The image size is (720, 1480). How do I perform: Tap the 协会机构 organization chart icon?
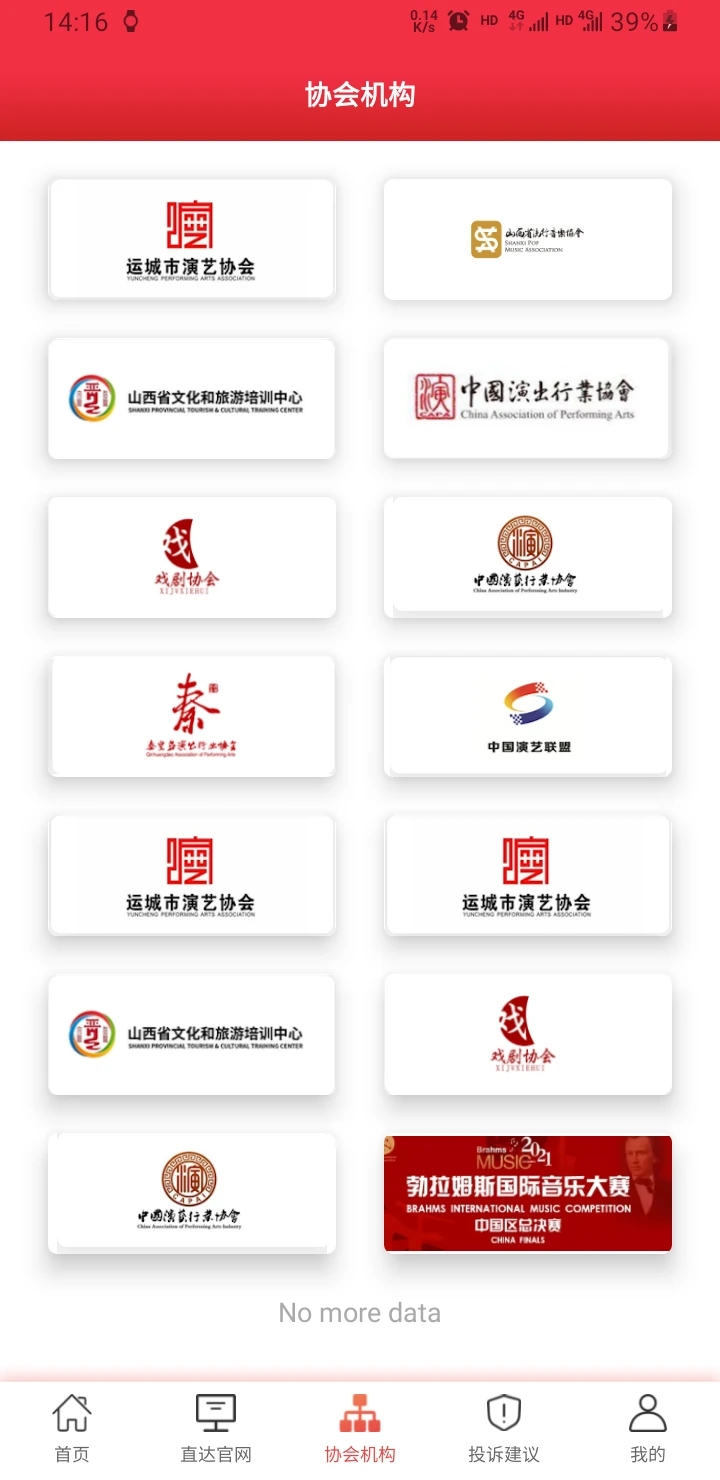point(359,1414)
